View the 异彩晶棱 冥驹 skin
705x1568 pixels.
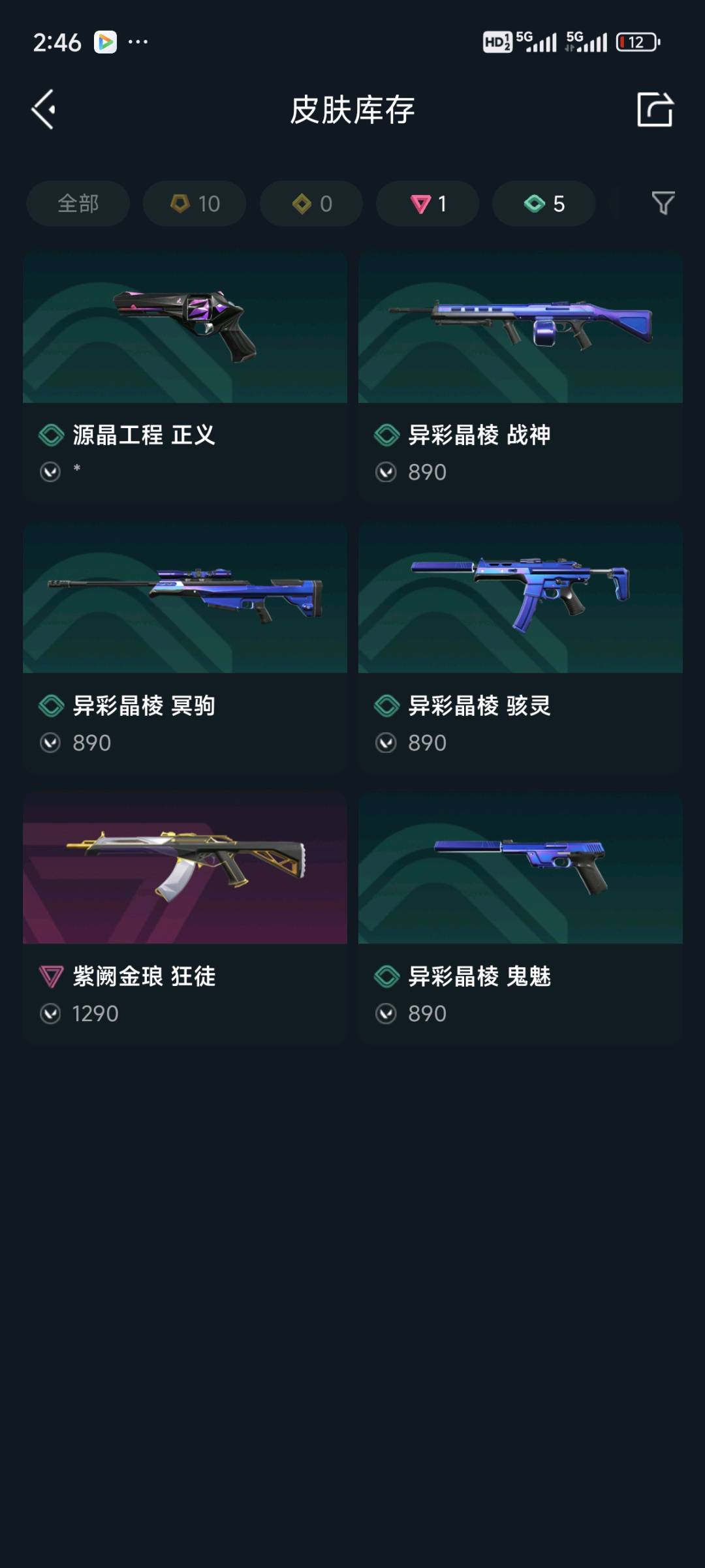coord(185,647)
